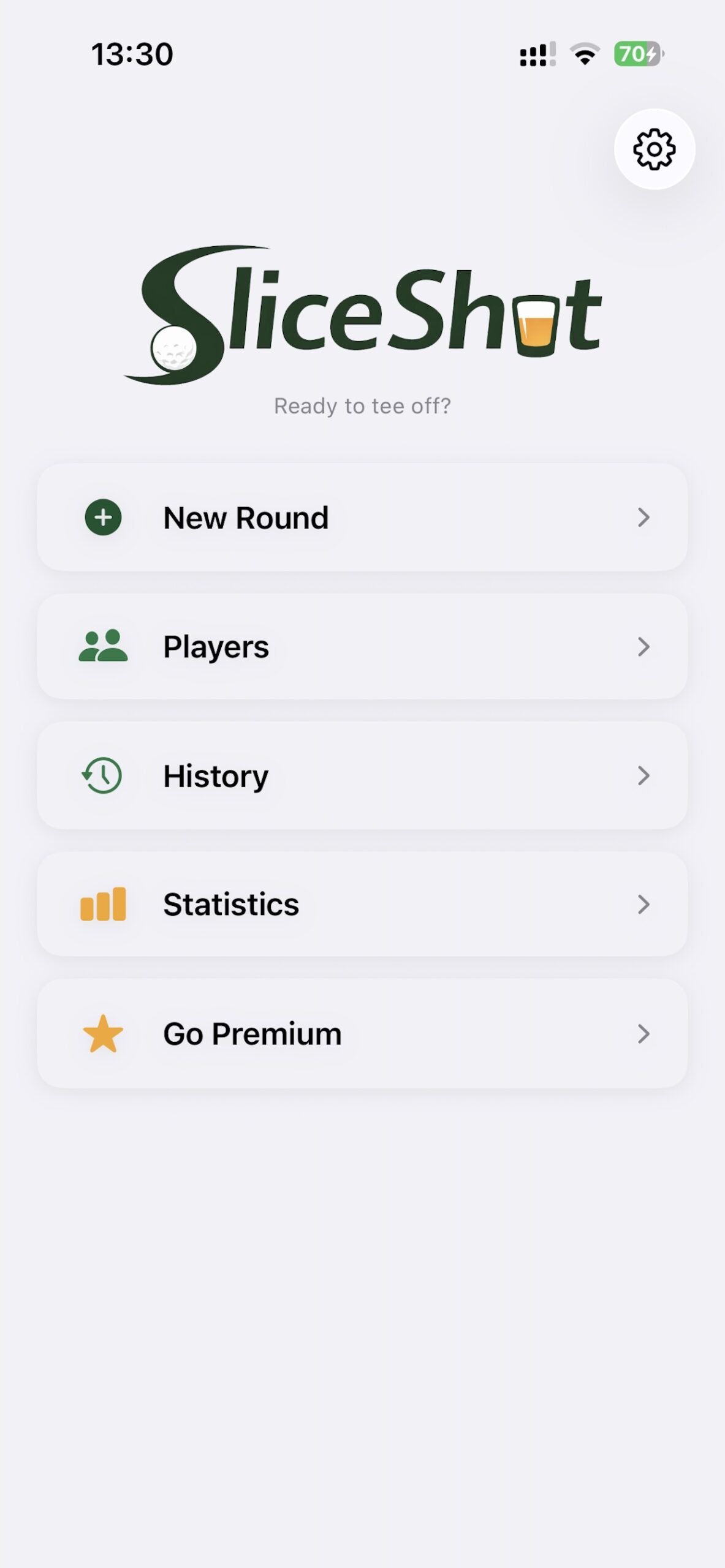The width and height of the screenshot is (725, 1568).
Task: Open the Players list
Action: 362,647
